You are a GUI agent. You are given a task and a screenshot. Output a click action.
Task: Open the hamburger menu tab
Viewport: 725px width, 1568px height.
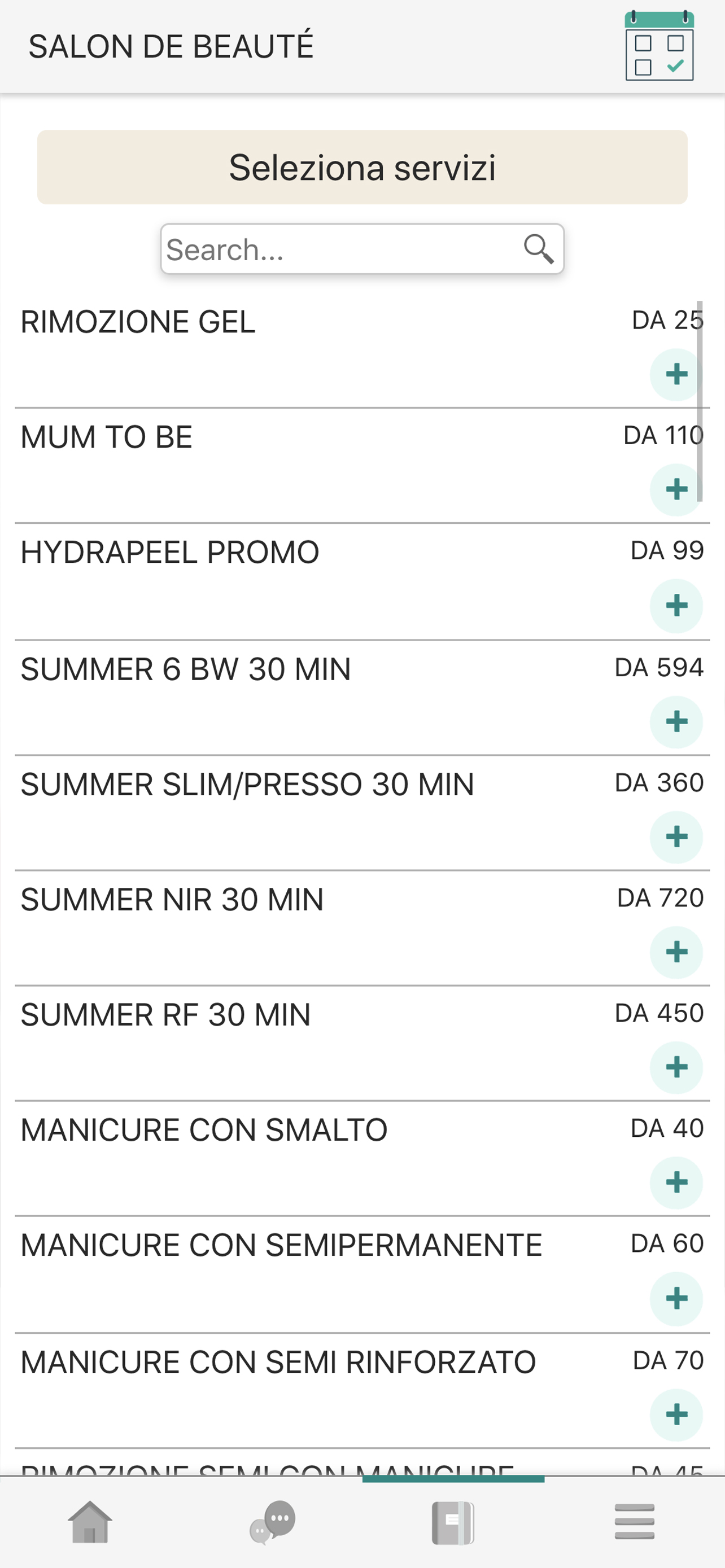pos(634,1522)
